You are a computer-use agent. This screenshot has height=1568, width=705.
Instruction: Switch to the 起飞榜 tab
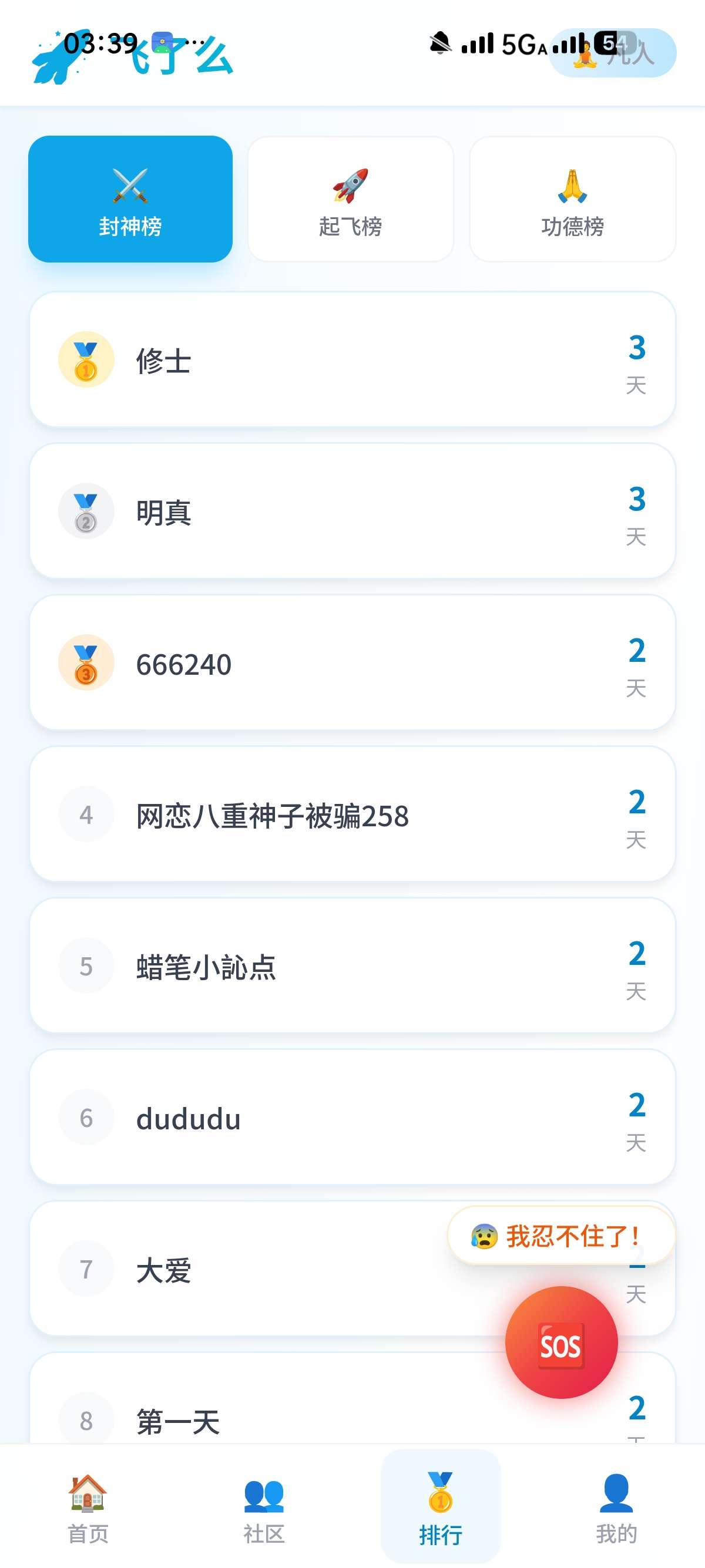(351, 198)
